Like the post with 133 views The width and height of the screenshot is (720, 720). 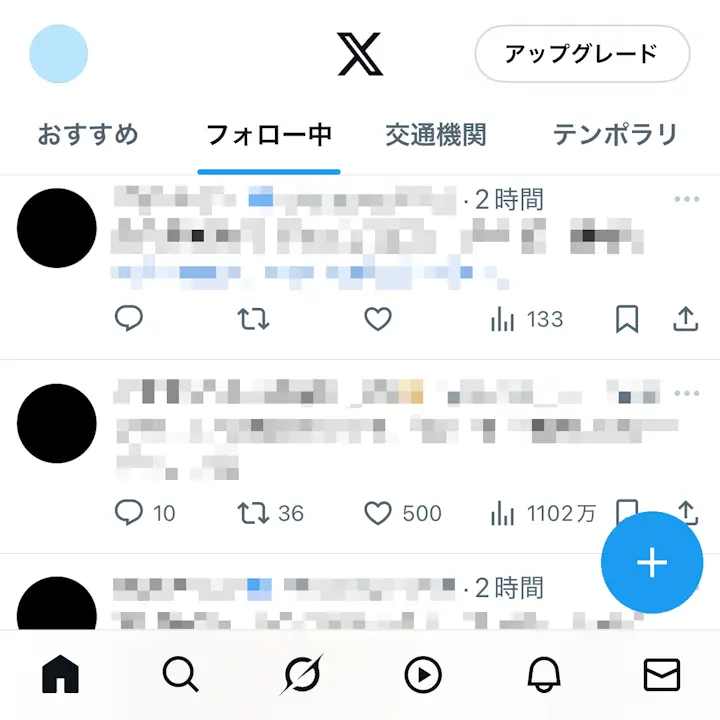[x=377, y=319]
